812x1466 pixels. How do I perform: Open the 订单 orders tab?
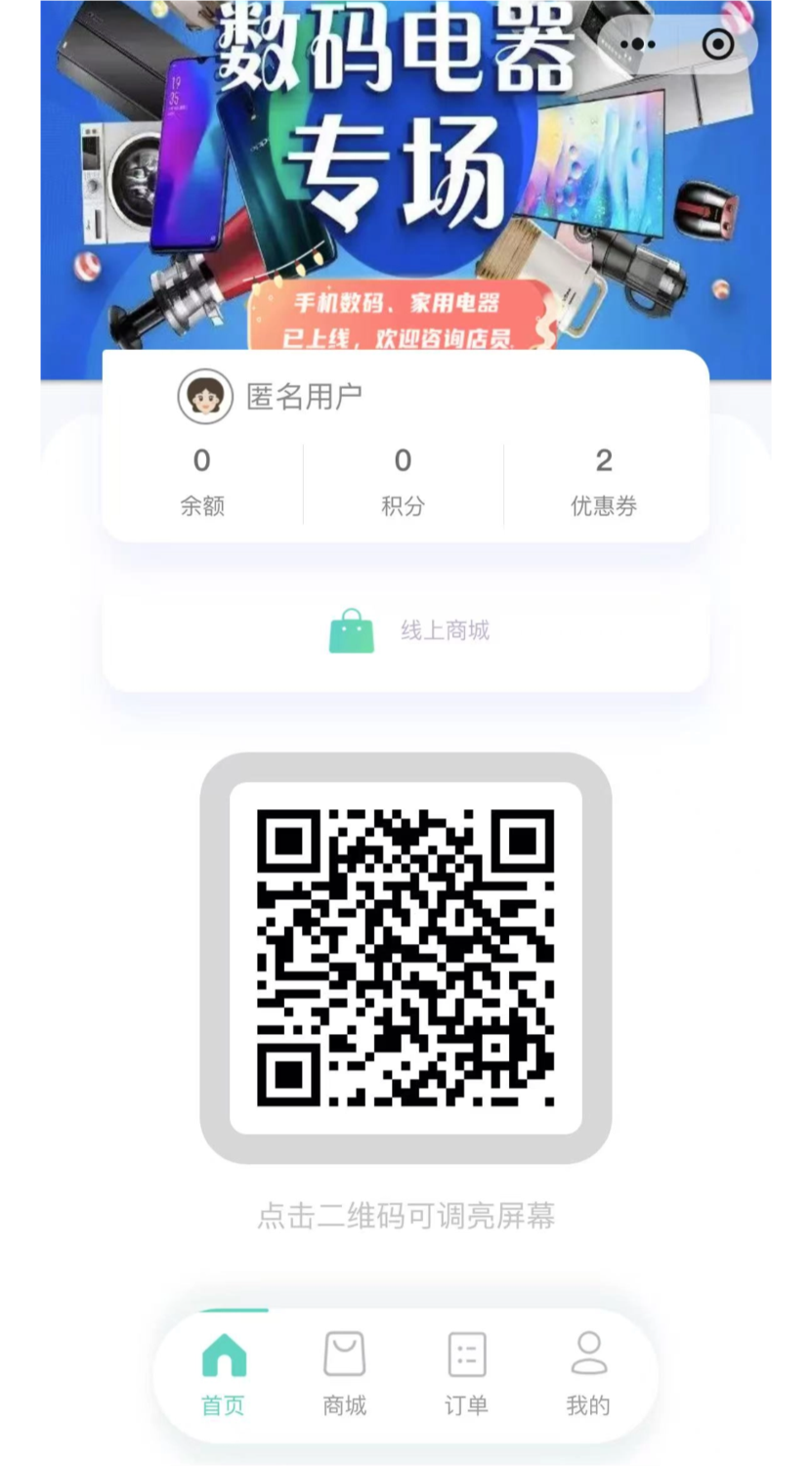coord(466,1374)
